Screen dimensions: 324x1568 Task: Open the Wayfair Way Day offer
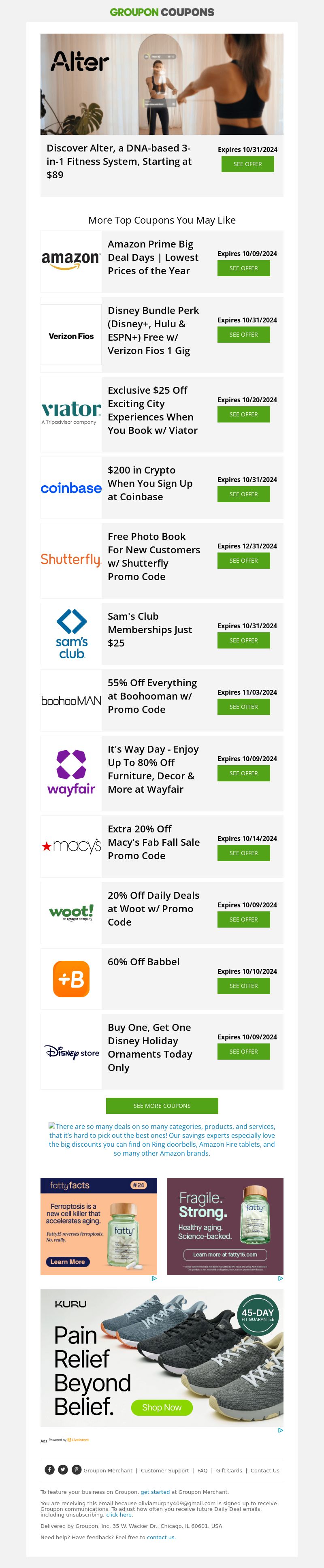(243, 772)
